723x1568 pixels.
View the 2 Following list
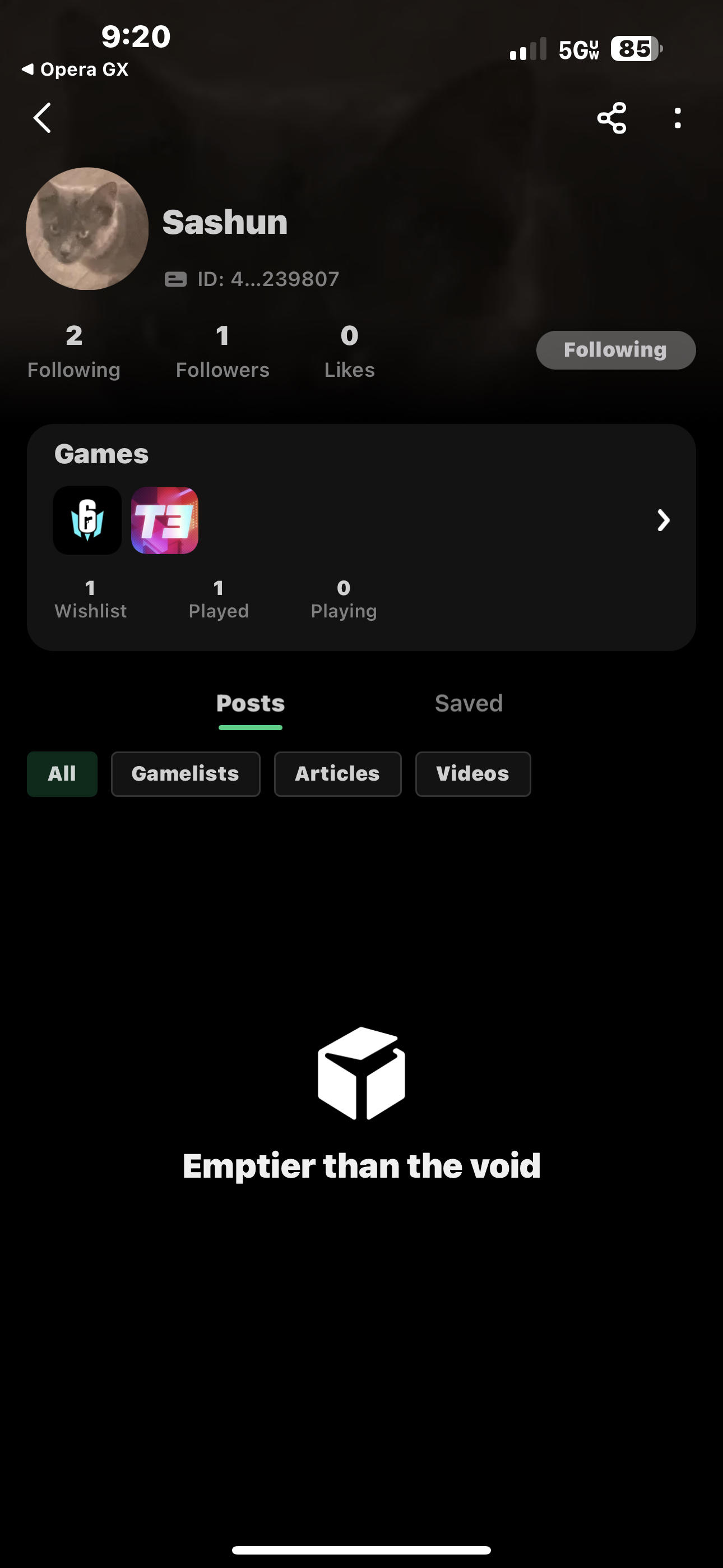pyautogui.click(x=73, y=351)
